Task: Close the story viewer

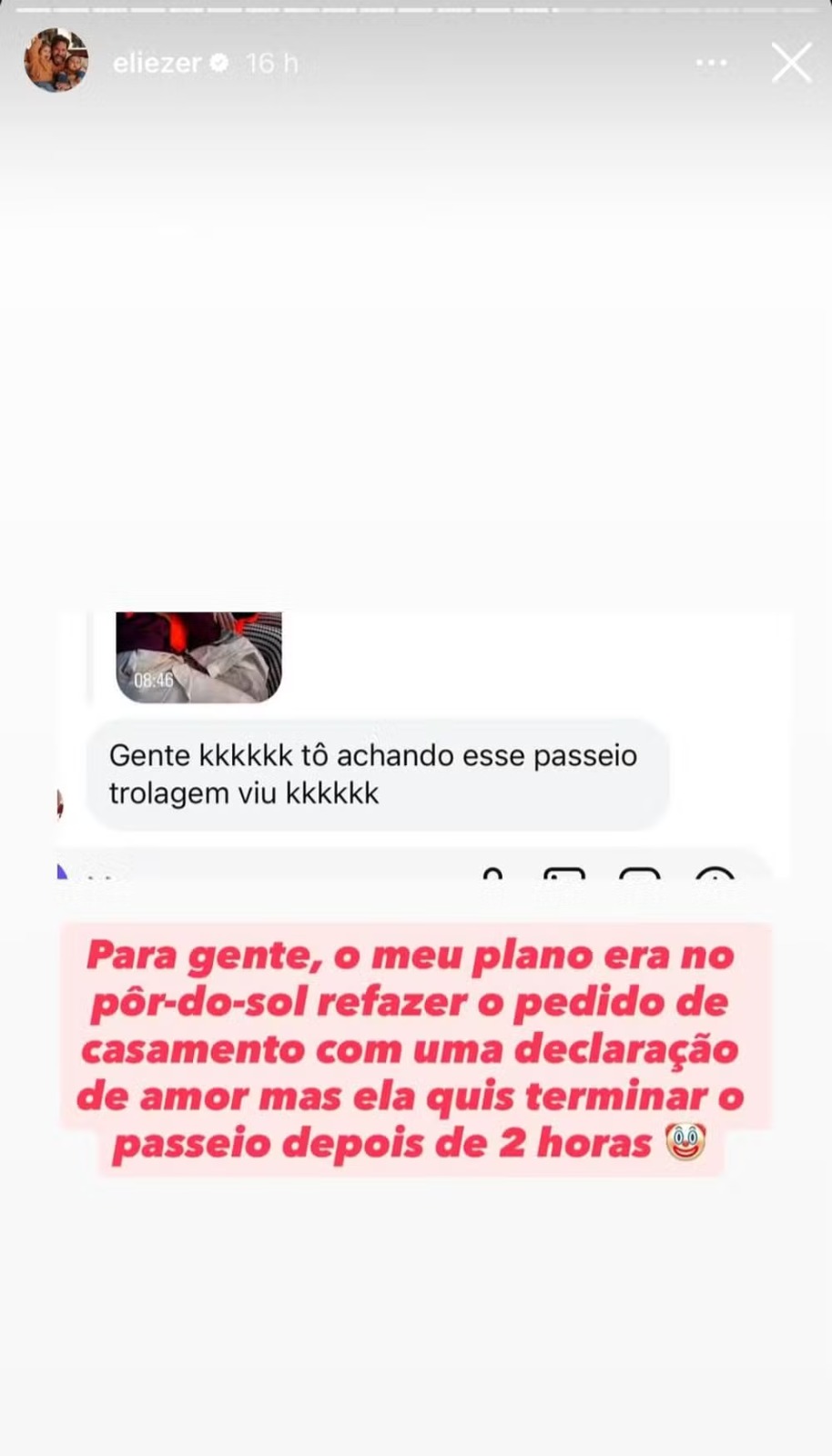Action: (791, 63)
